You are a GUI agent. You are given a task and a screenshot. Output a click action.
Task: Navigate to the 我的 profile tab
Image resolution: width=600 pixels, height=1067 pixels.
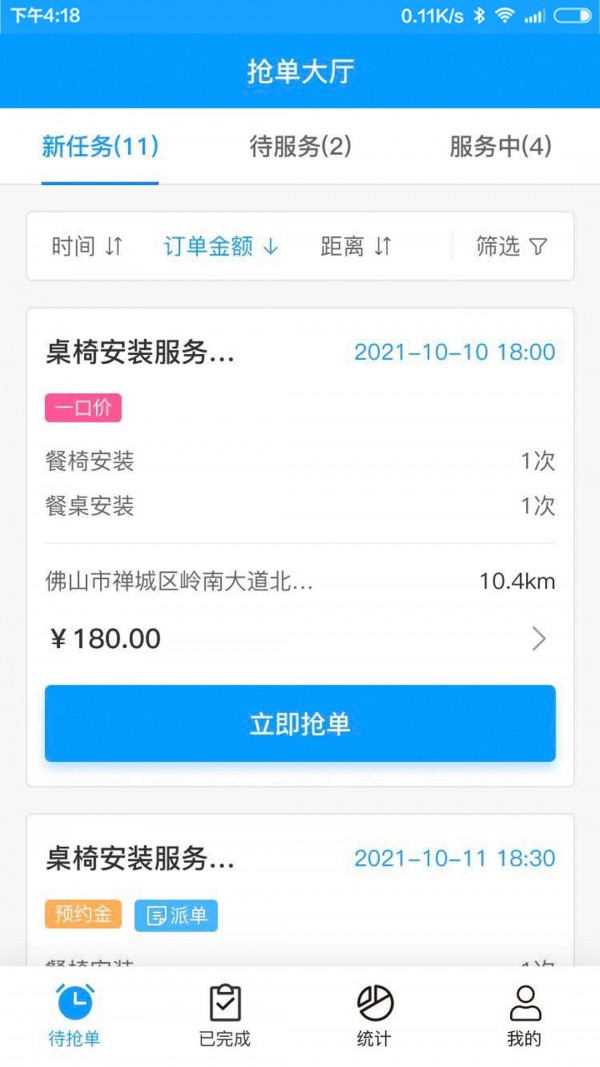click(x=524, y=1015)
